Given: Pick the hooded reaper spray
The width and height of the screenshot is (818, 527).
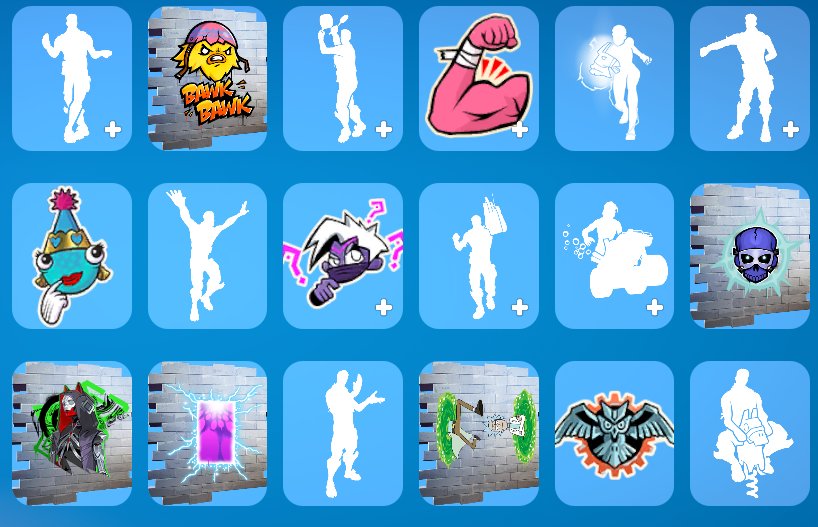Looking at the screenshot, I should (x=72, y=433).
